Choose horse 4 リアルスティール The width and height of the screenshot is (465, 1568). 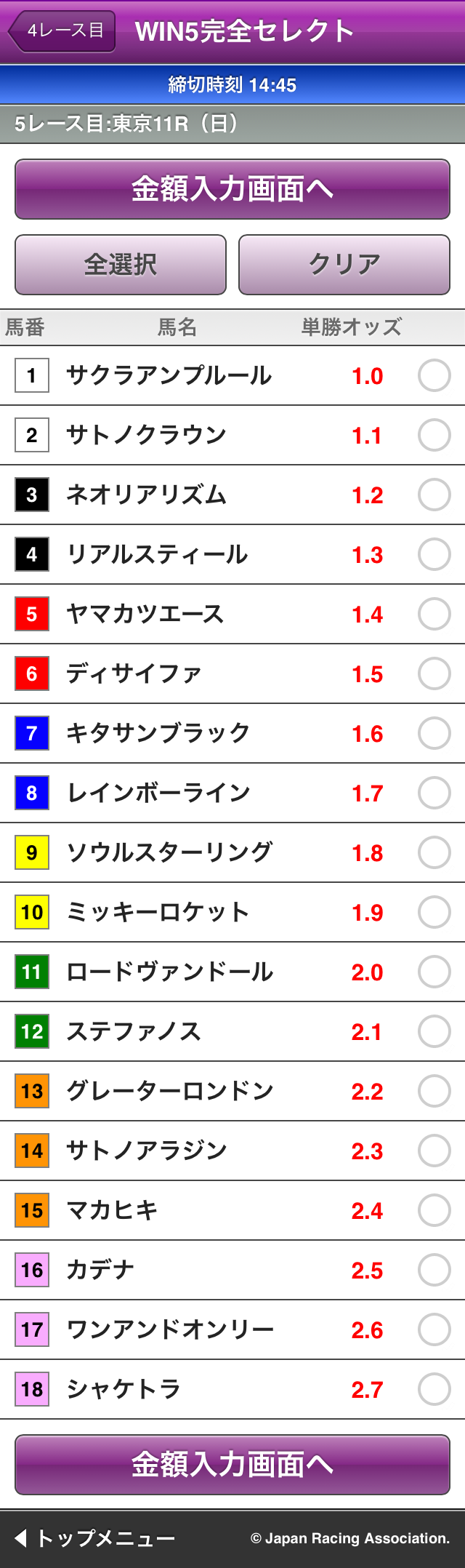click(434, 555)
